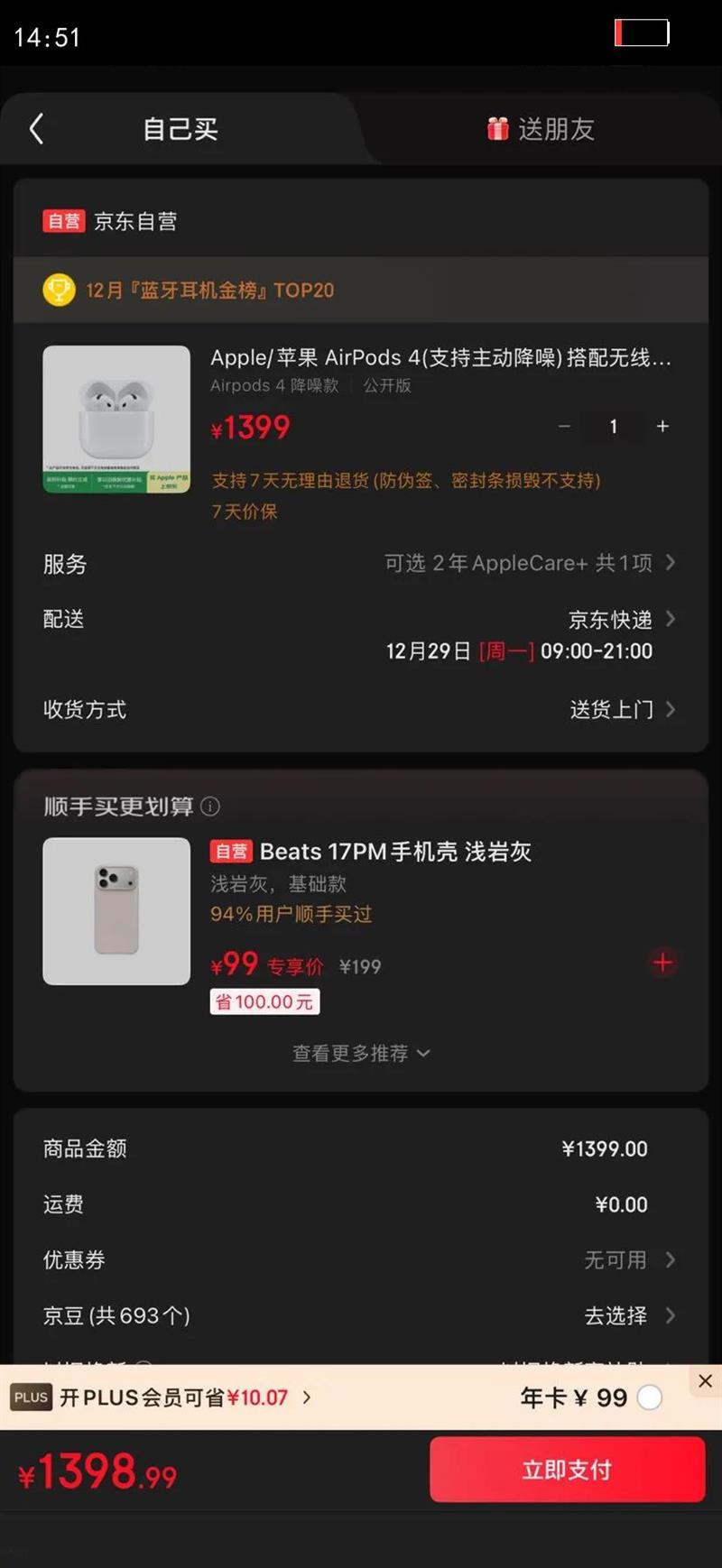The image size is (722, 1568).
Task: Select the 年卡 ¥99 radio option
Action: coord(648,1397)
